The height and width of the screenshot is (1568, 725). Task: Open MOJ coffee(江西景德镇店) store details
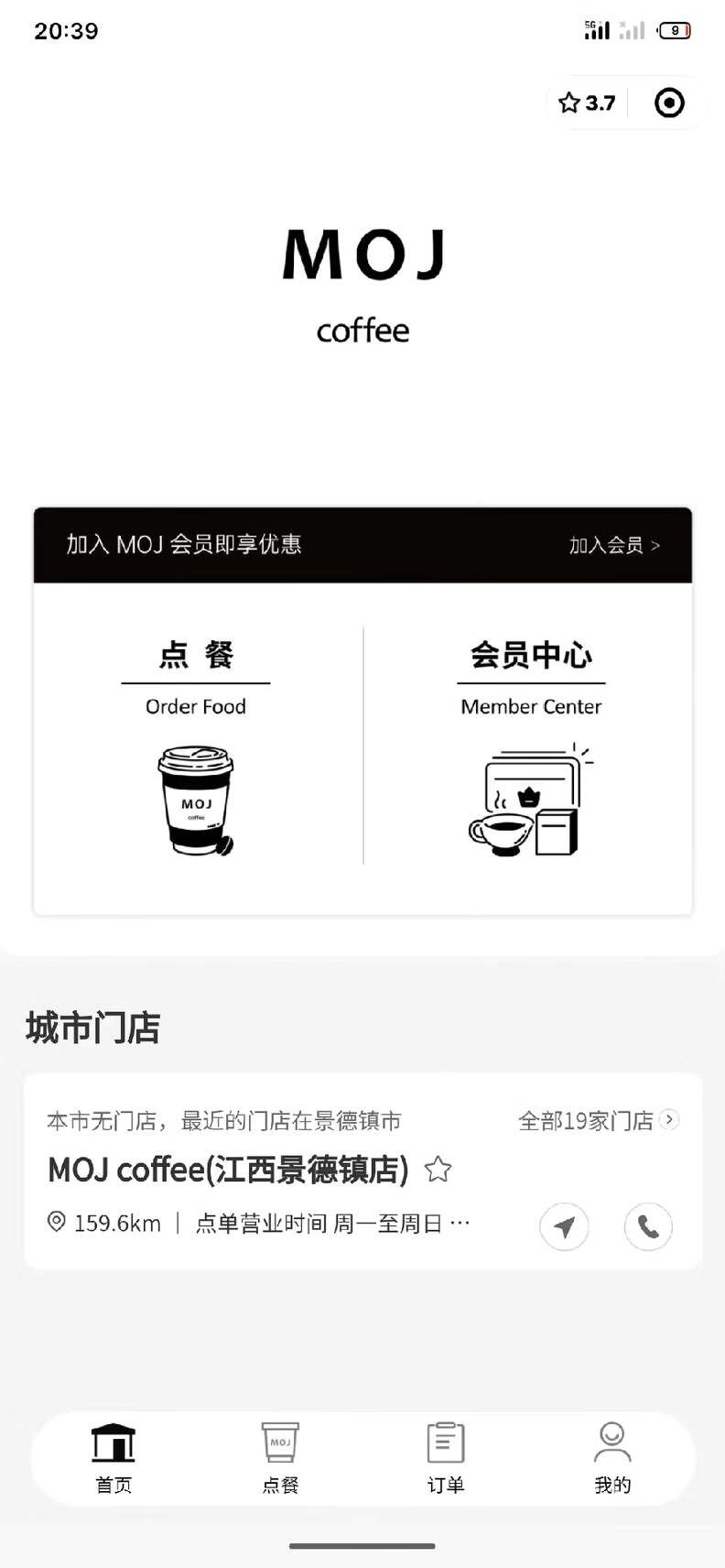(x=228, y=1170)
